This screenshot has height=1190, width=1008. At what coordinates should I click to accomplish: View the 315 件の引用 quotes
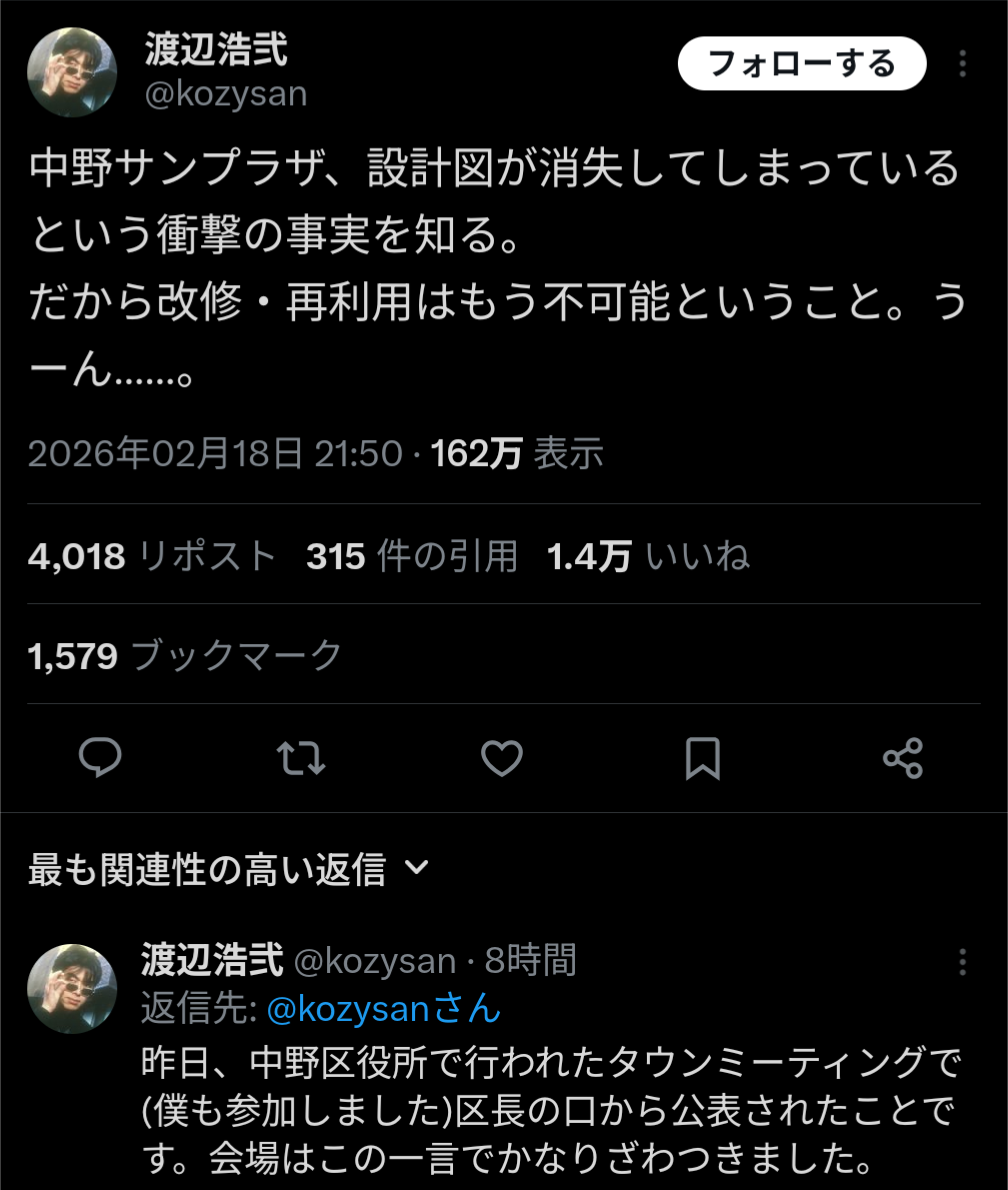point(412,555)
